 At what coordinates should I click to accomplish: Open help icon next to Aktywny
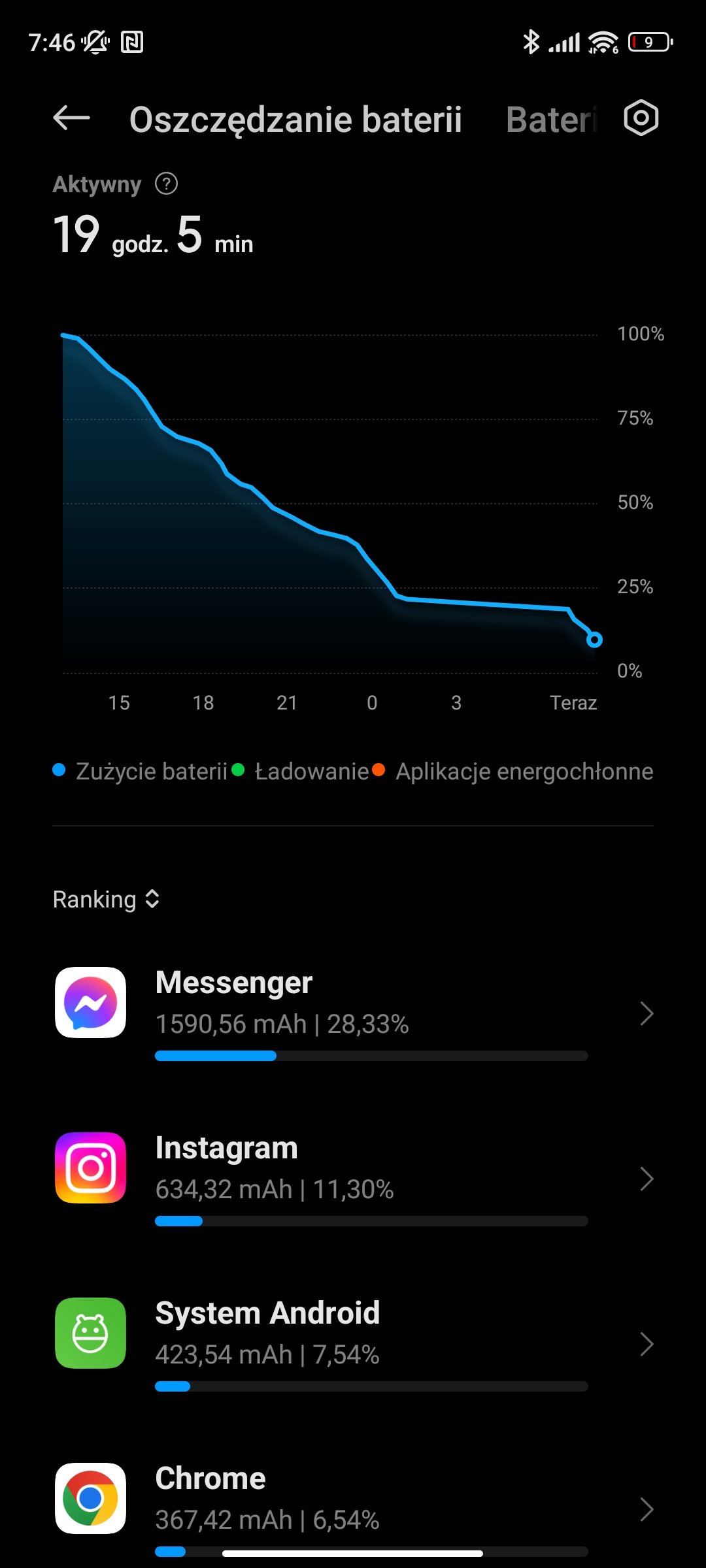click(x=166, y=184)
